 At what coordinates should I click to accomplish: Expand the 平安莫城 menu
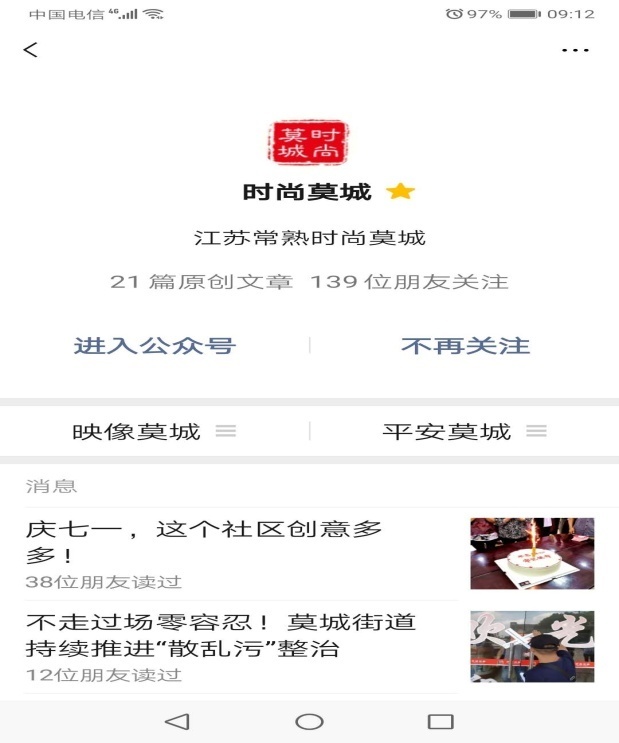tap(464, 432)
